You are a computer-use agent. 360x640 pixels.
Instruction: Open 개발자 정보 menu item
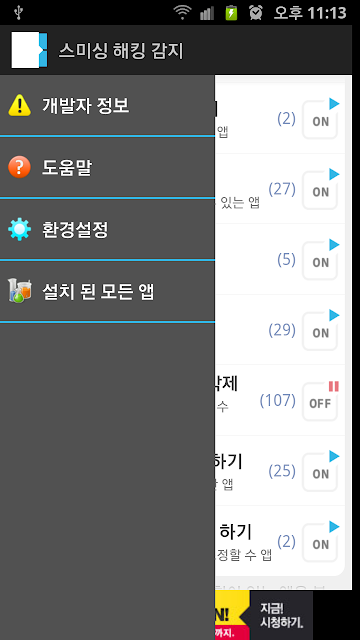(107, 105)
